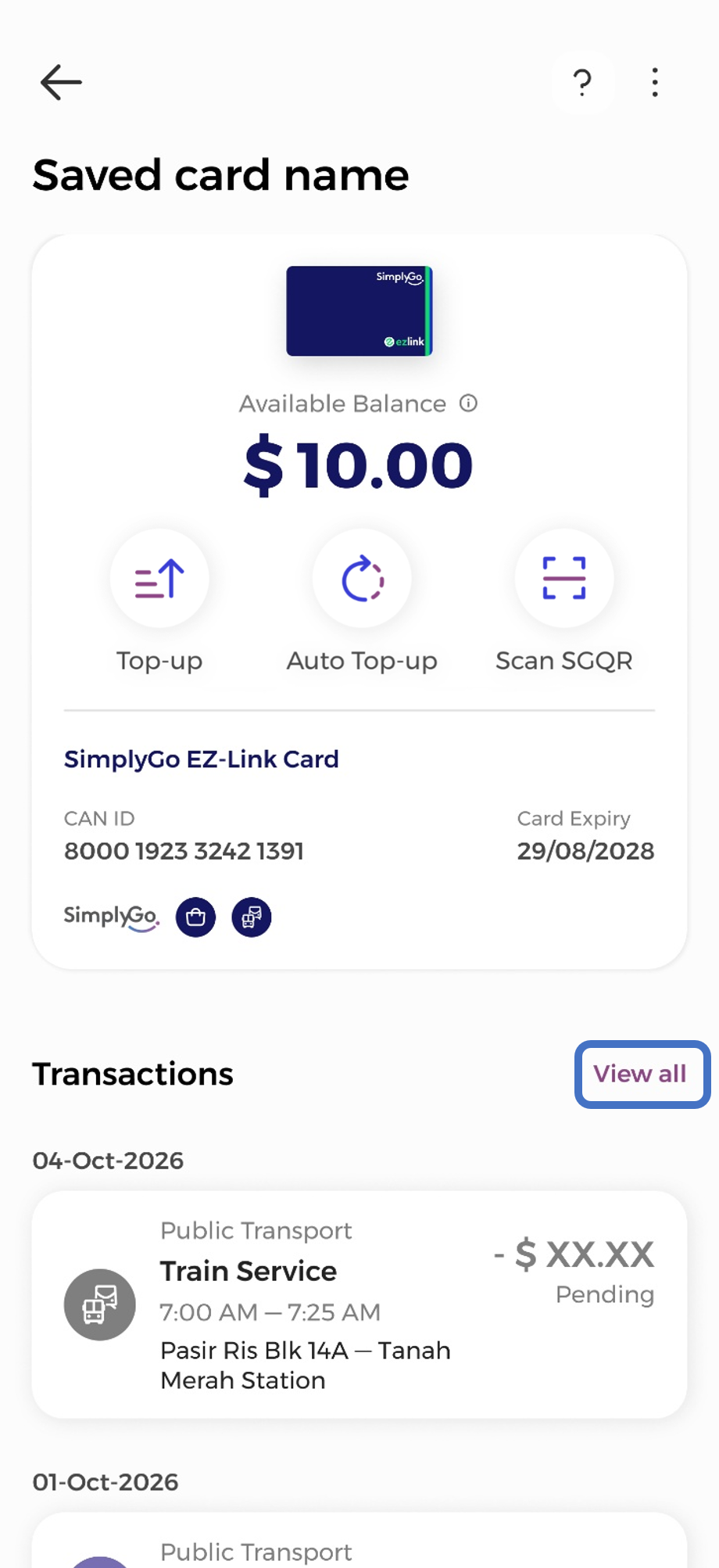This screenshot has width=719, height=1568.
Task: Open the three-dot overflow menu
Action: [x=655, y=82]
